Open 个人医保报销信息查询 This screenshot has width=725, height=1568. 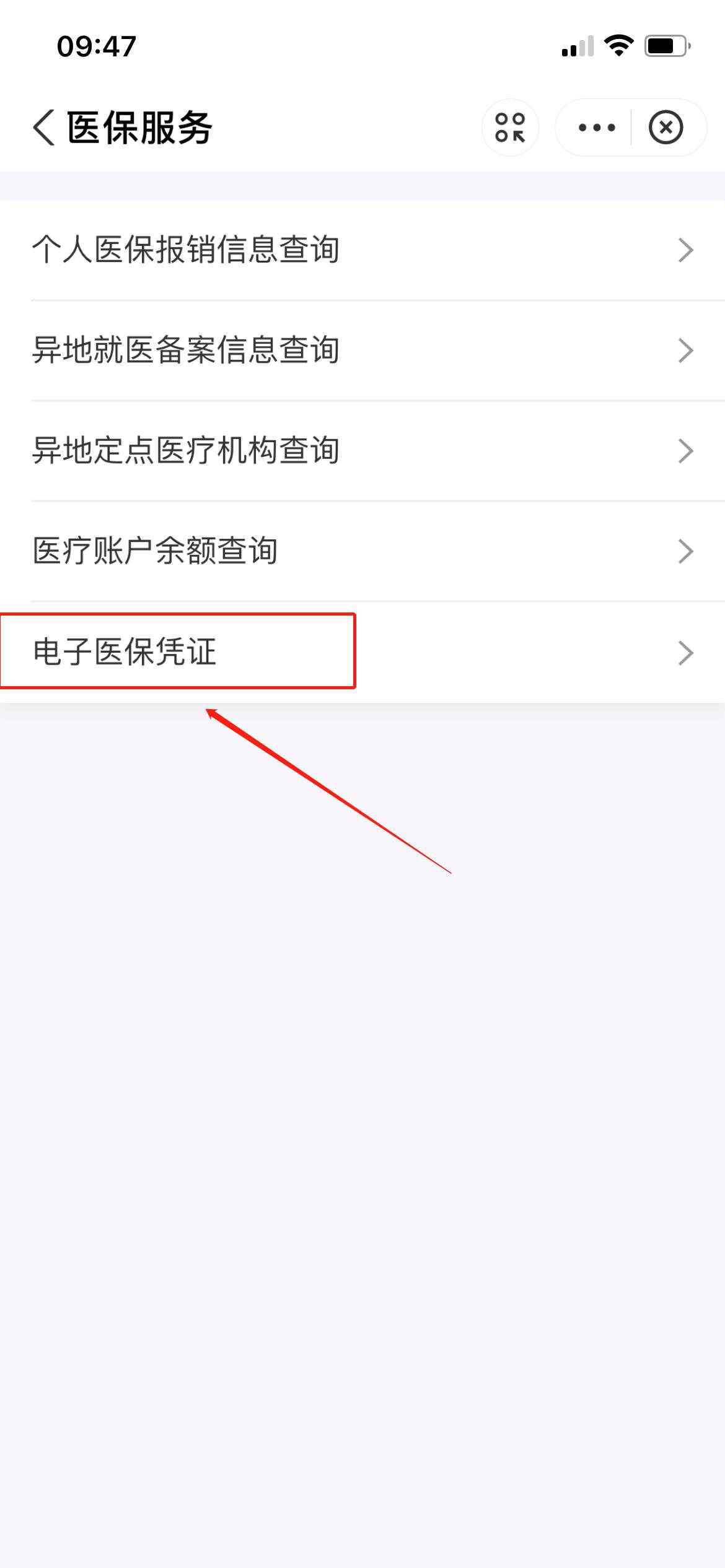tap(362, 250)
